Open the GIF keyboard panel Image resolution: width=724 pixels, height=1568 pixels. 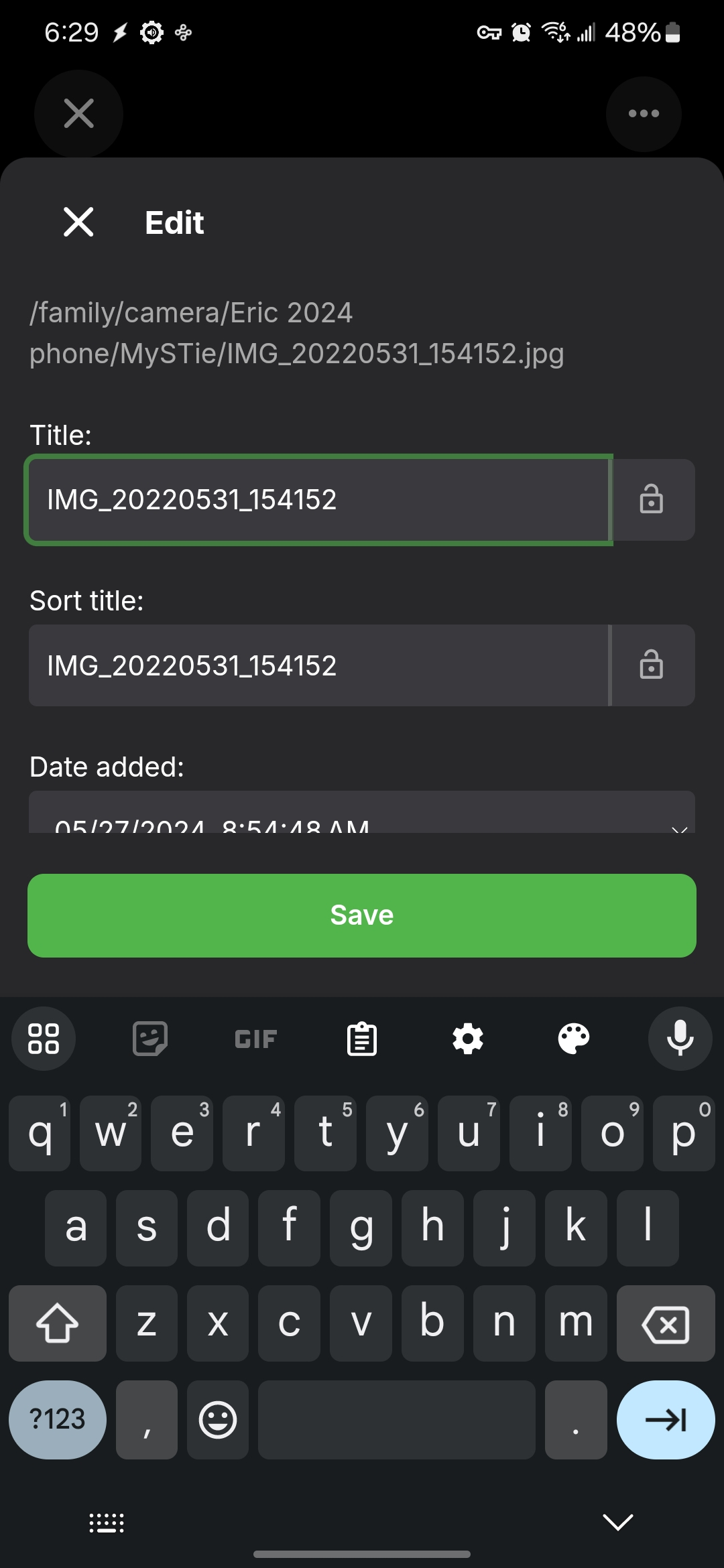[x=255, y=1039]
